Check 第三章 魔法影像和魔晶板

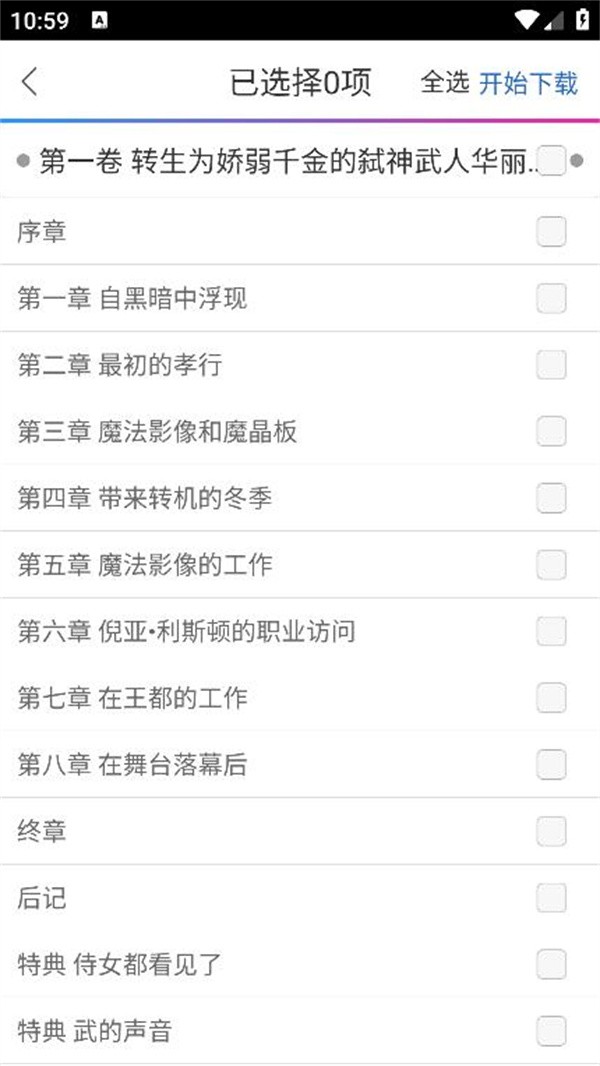coord(551,432)
